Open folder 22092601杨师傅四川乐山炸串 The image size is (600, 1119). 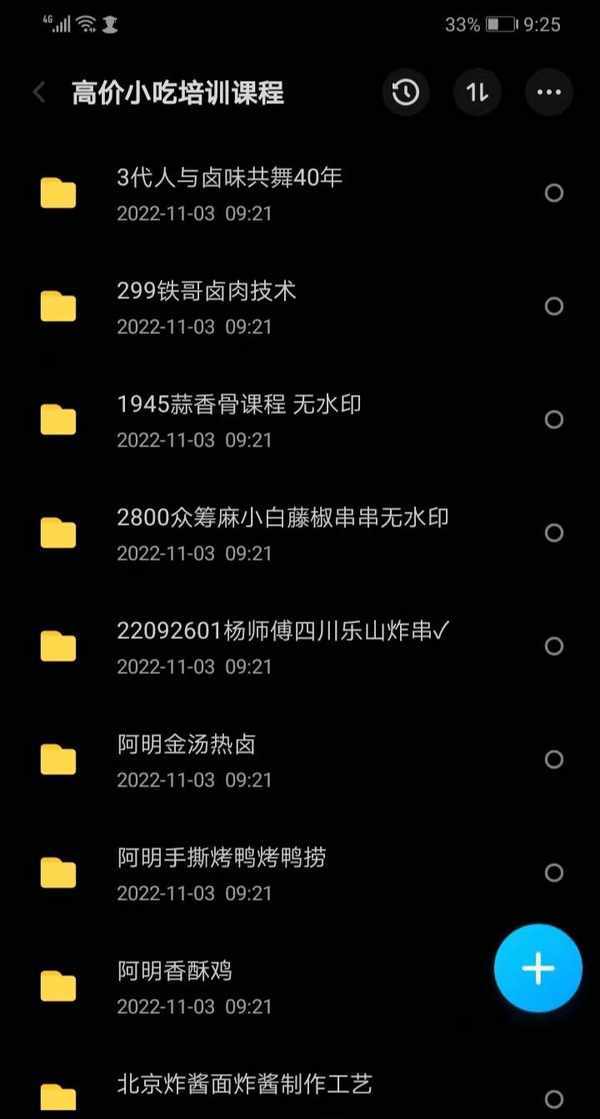coord(285,645)
